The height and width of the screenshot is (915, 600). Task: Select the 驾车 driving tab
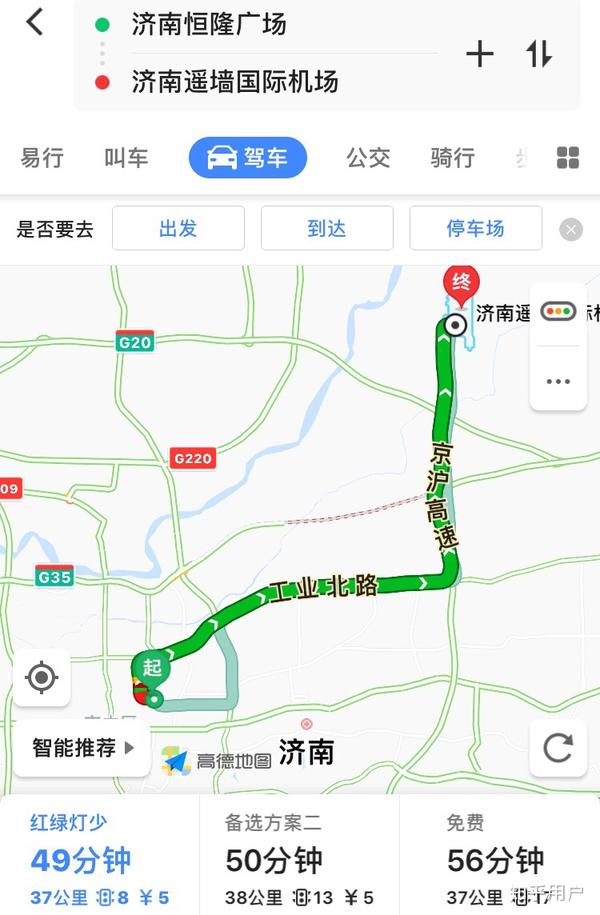(248, 158)
